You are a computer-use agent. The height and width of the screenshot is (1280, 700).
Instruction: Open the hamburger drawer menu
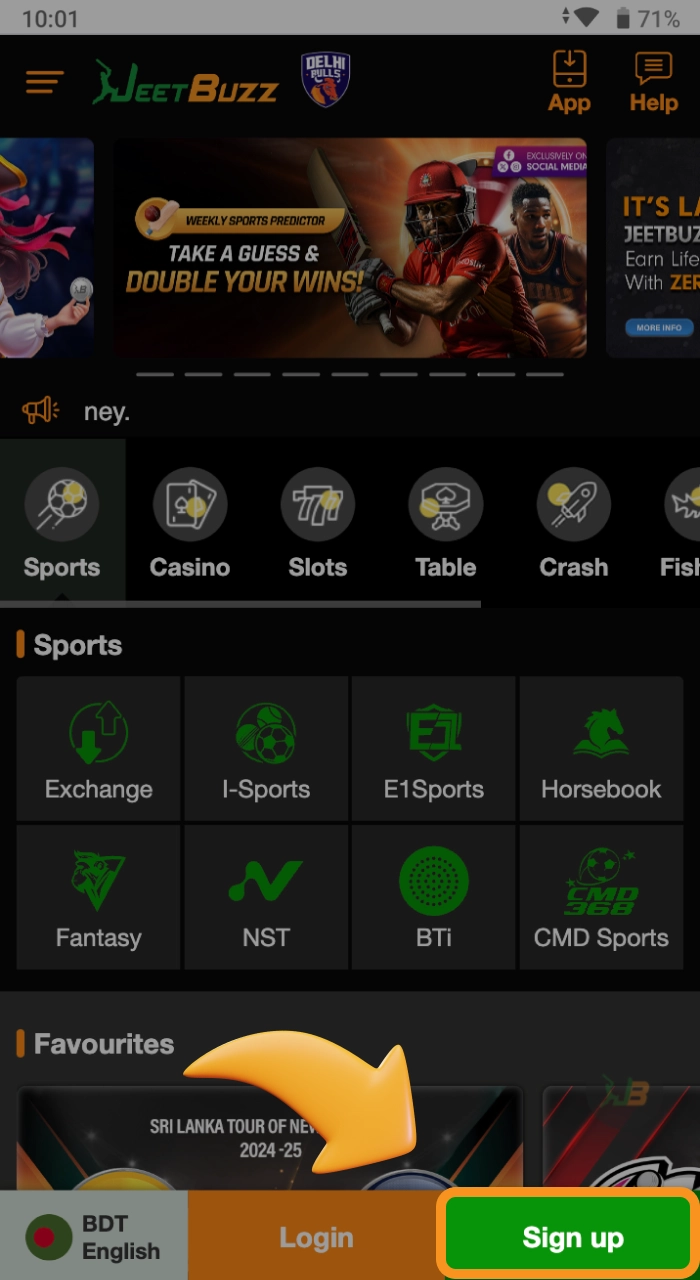45,82
